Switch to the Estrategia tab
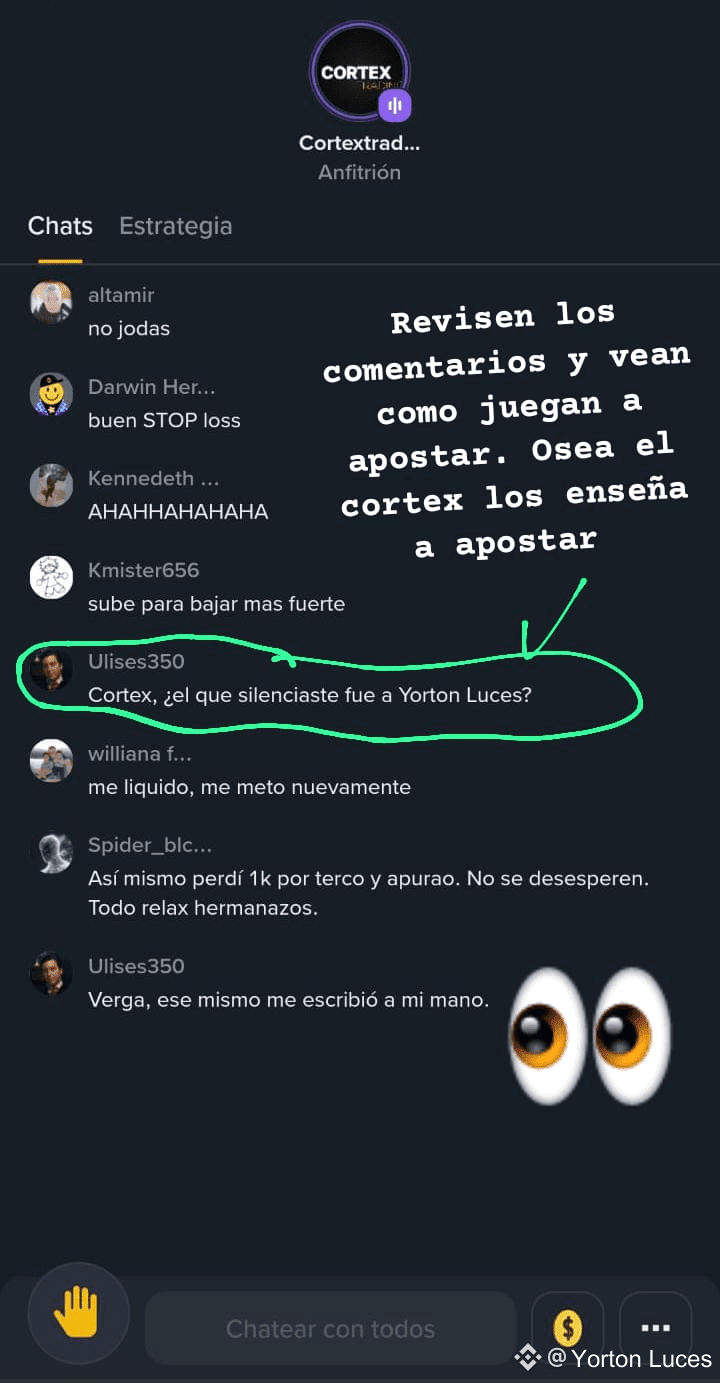This screenshot has height=1383, width=720. click(x=175, y=226)
